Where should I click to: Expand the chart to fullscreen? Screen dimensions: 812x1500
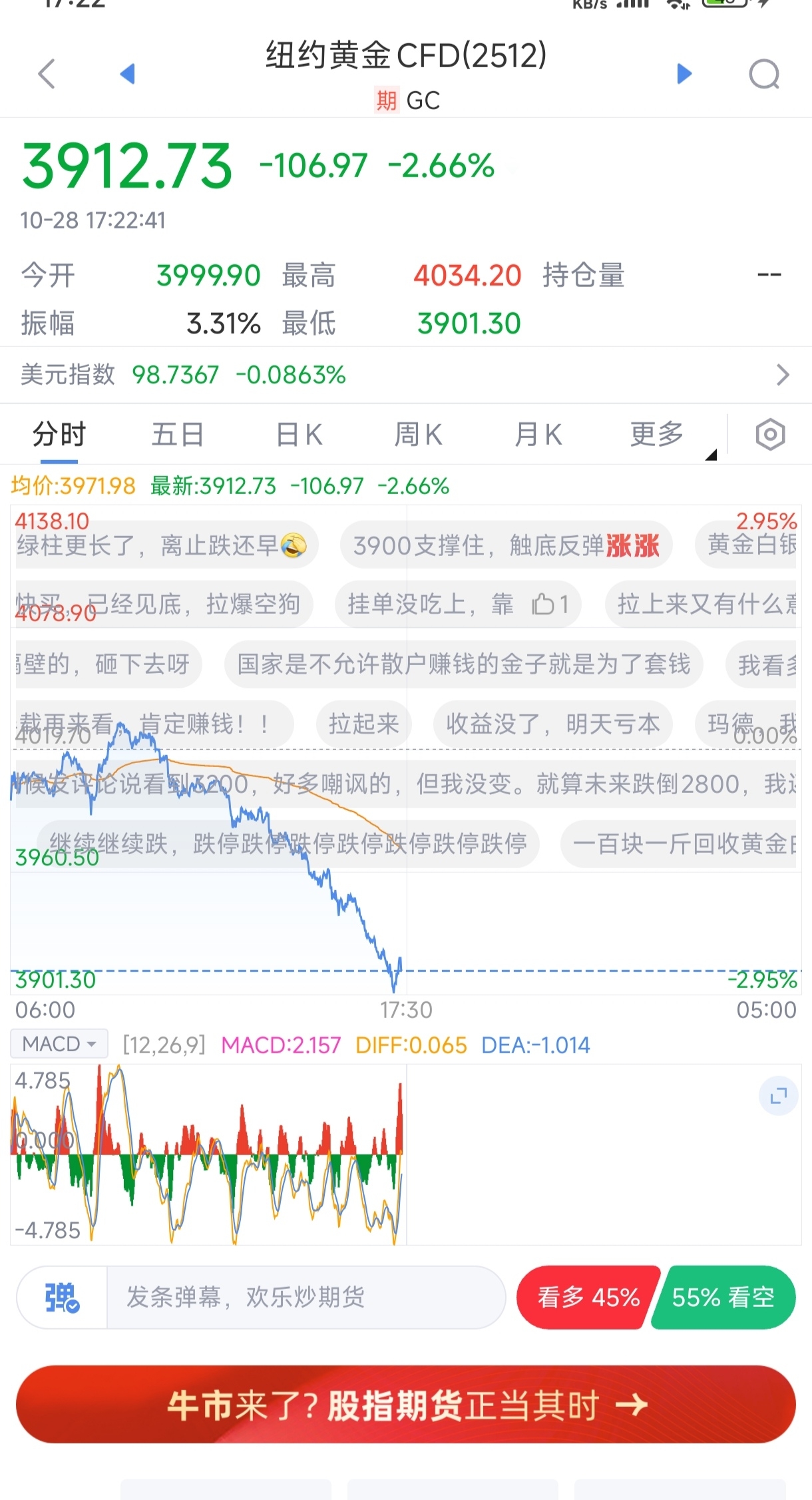(778, 1096)
